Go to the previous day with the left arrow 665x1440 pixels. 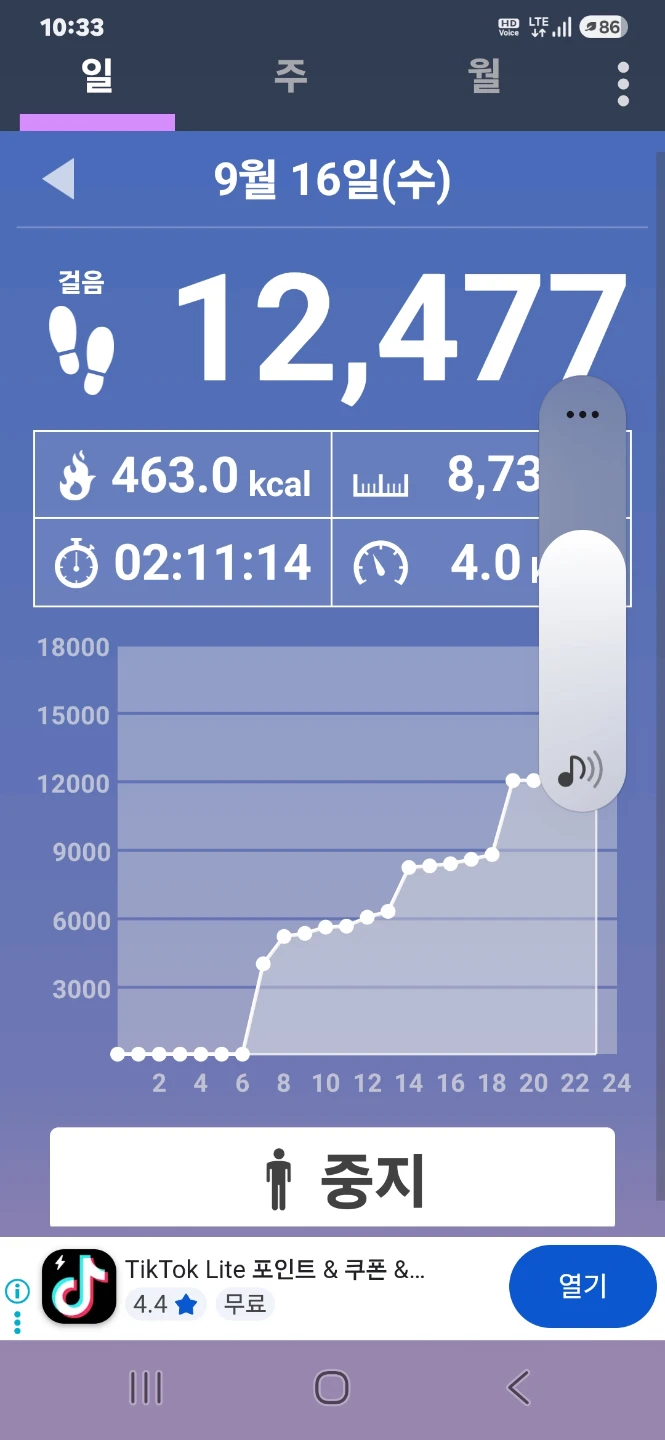(58, 180)
